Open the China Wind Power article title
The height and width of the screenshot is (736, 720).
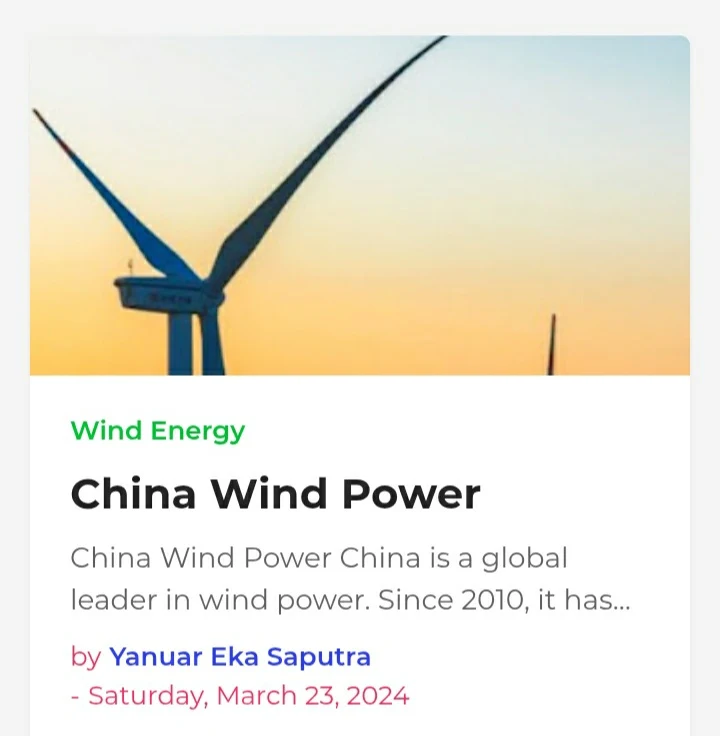275,494
